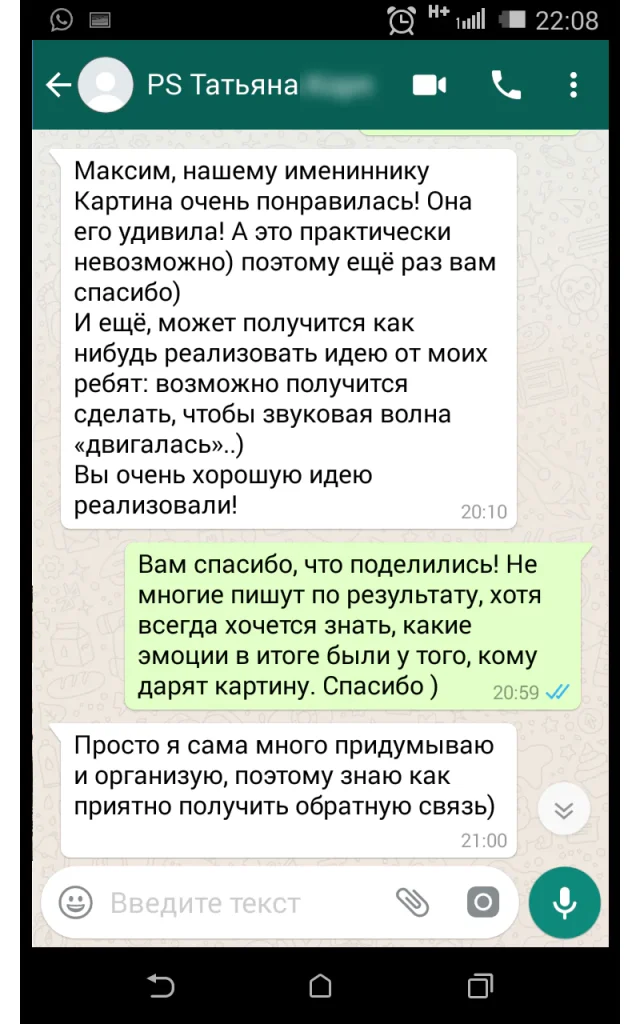Viewport: 640px width, 1024px height.
Task: Open the system recent apps view
Action: (x=480, y=987)
